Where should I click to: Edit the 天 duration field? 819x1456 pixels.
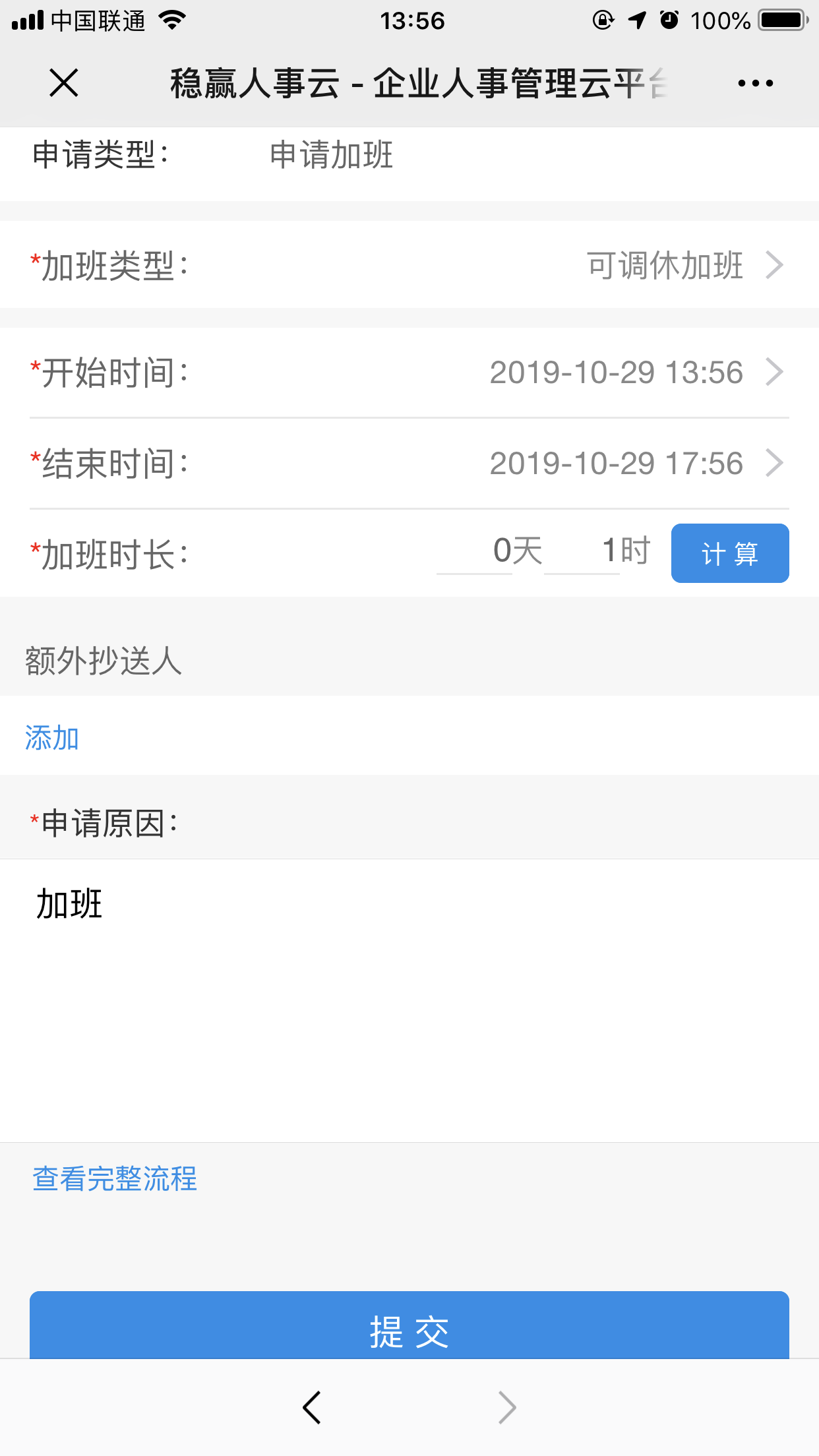(474, 552)
